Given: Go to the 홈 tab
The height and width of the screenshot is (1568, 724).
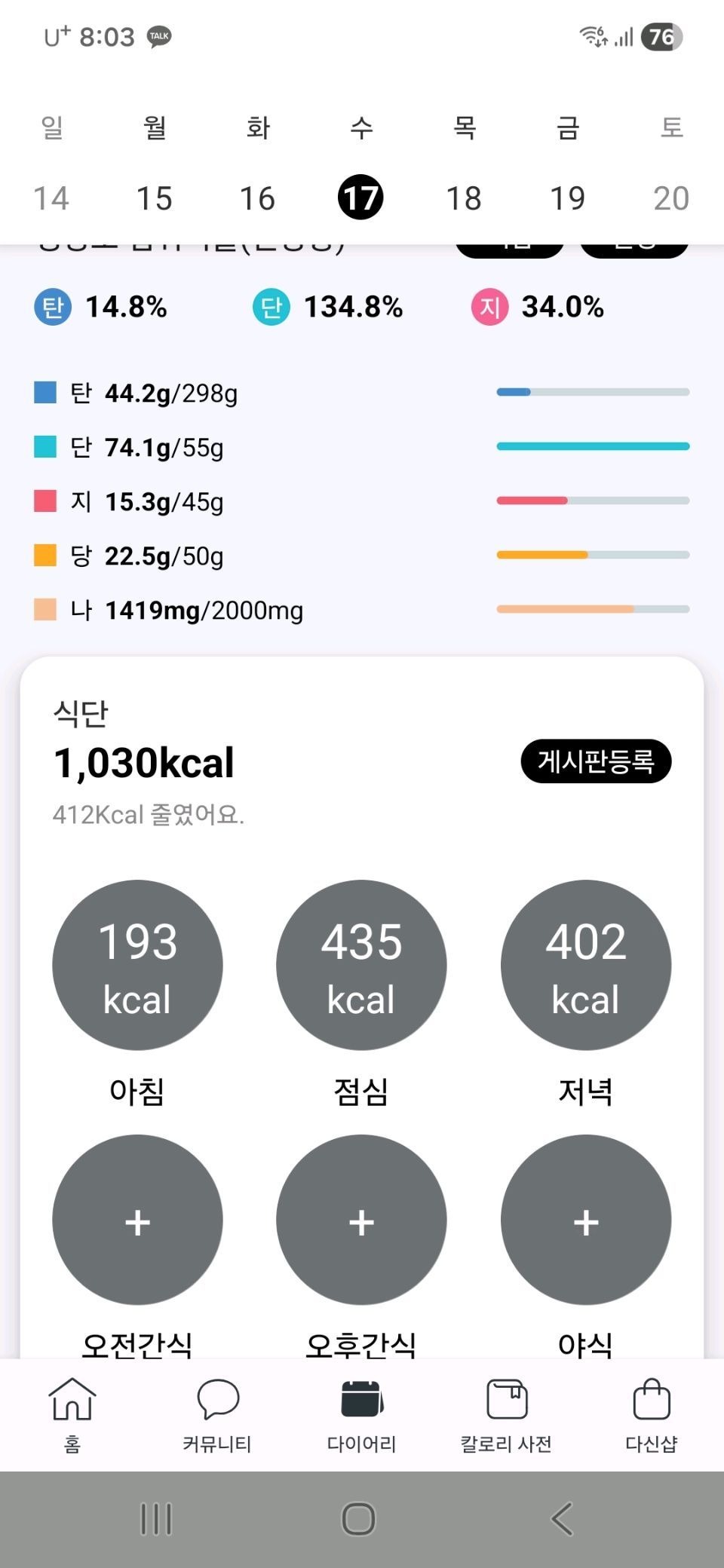Looking at the screenshot, I should (x=72, y=1414).
